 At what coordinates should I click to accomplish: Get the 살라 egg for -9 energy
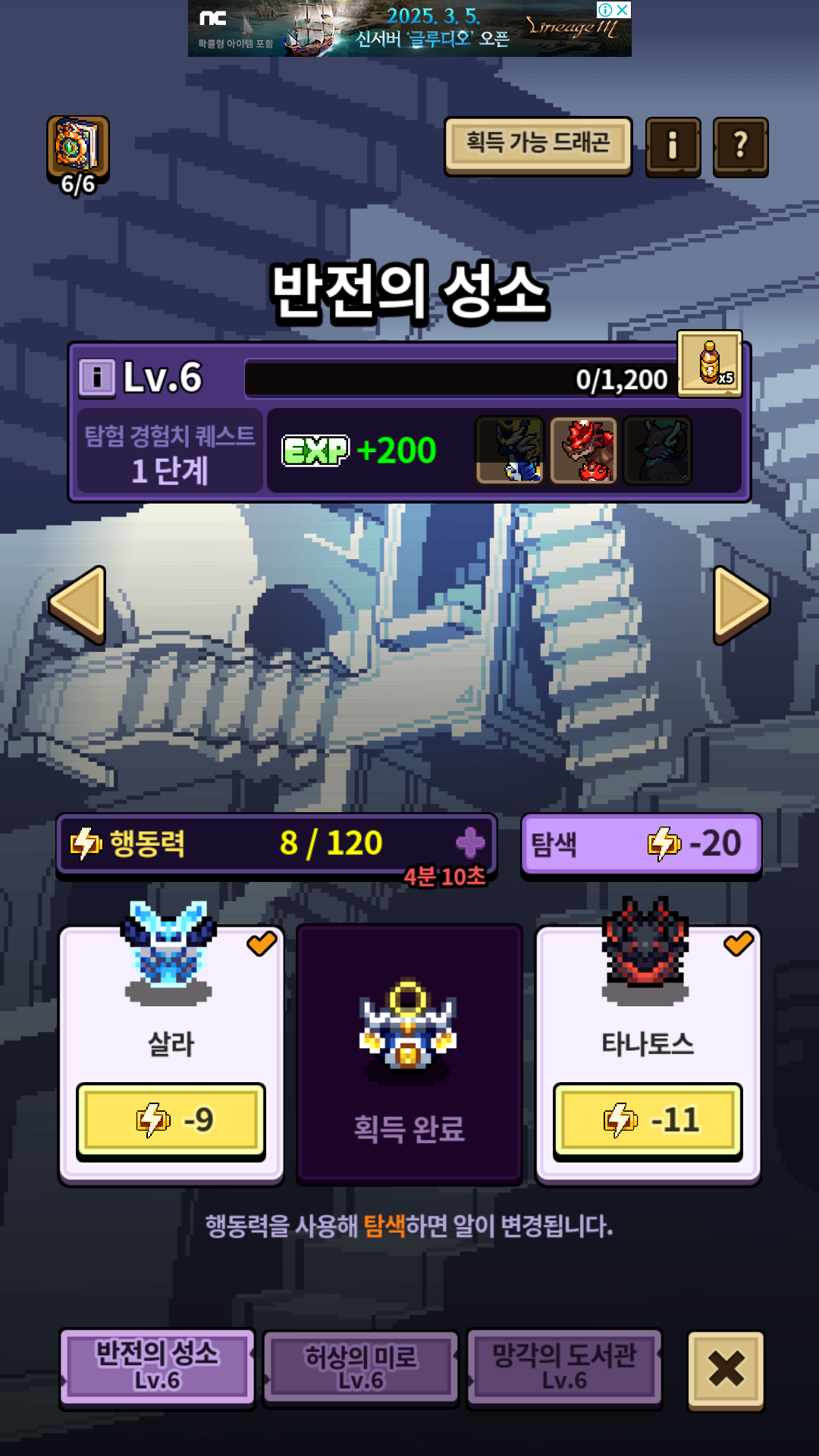click(171, 1121)
